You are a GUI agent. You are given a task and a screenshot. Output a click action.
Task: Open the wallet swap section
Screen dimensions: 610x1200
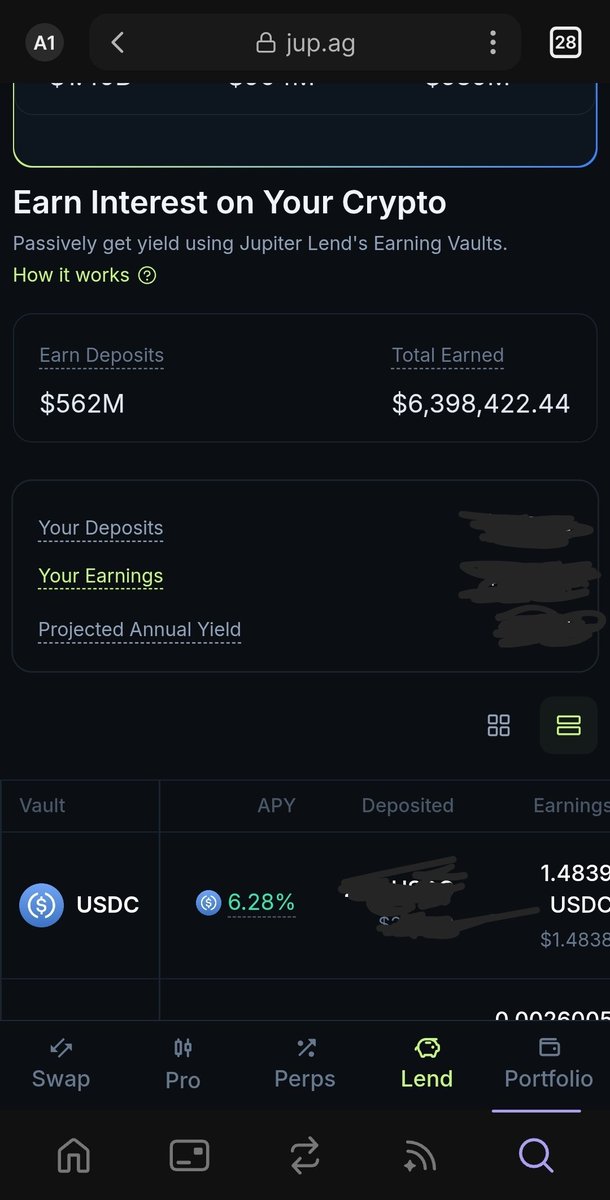coord(305,1156)
